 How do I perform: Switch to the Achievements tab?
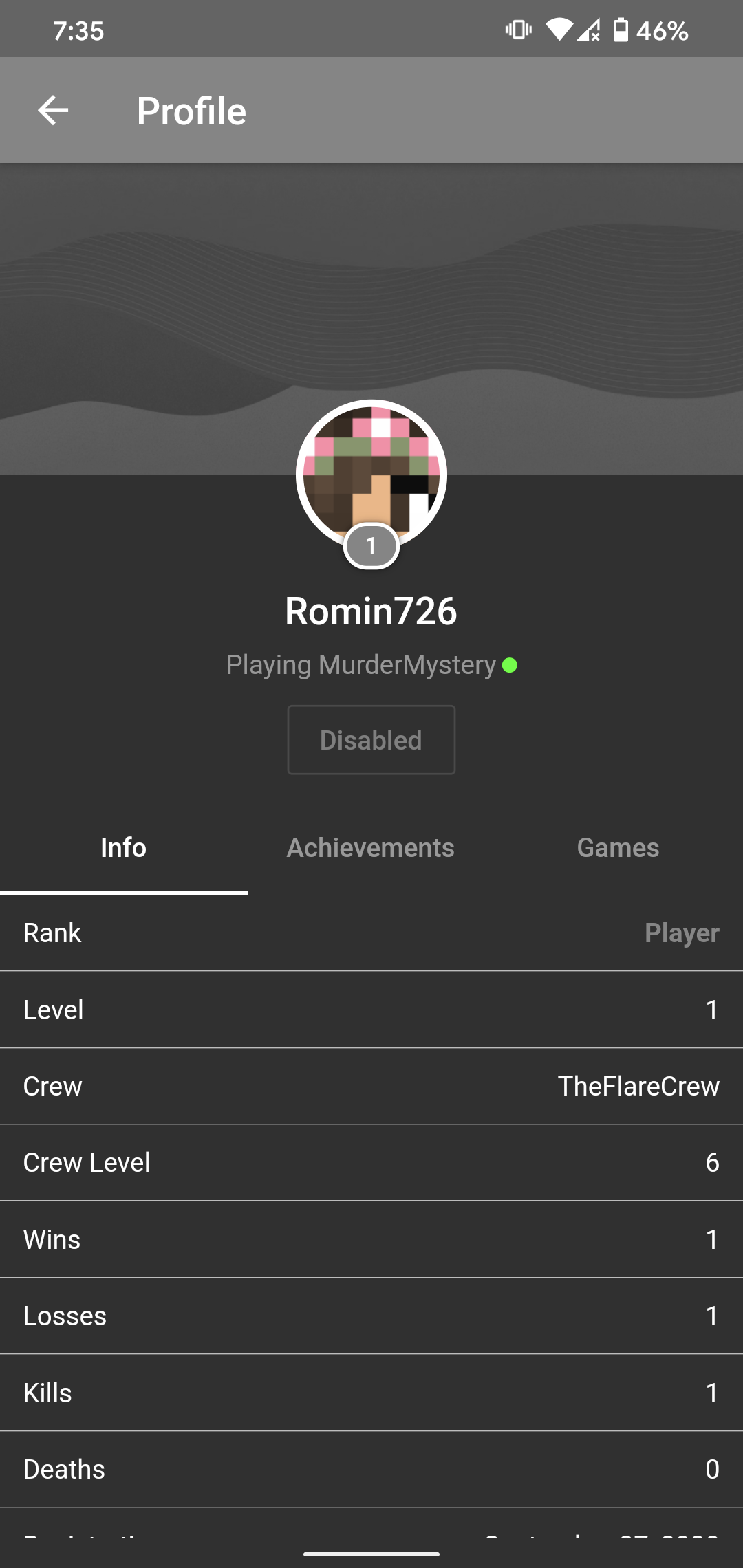point(371,848)
